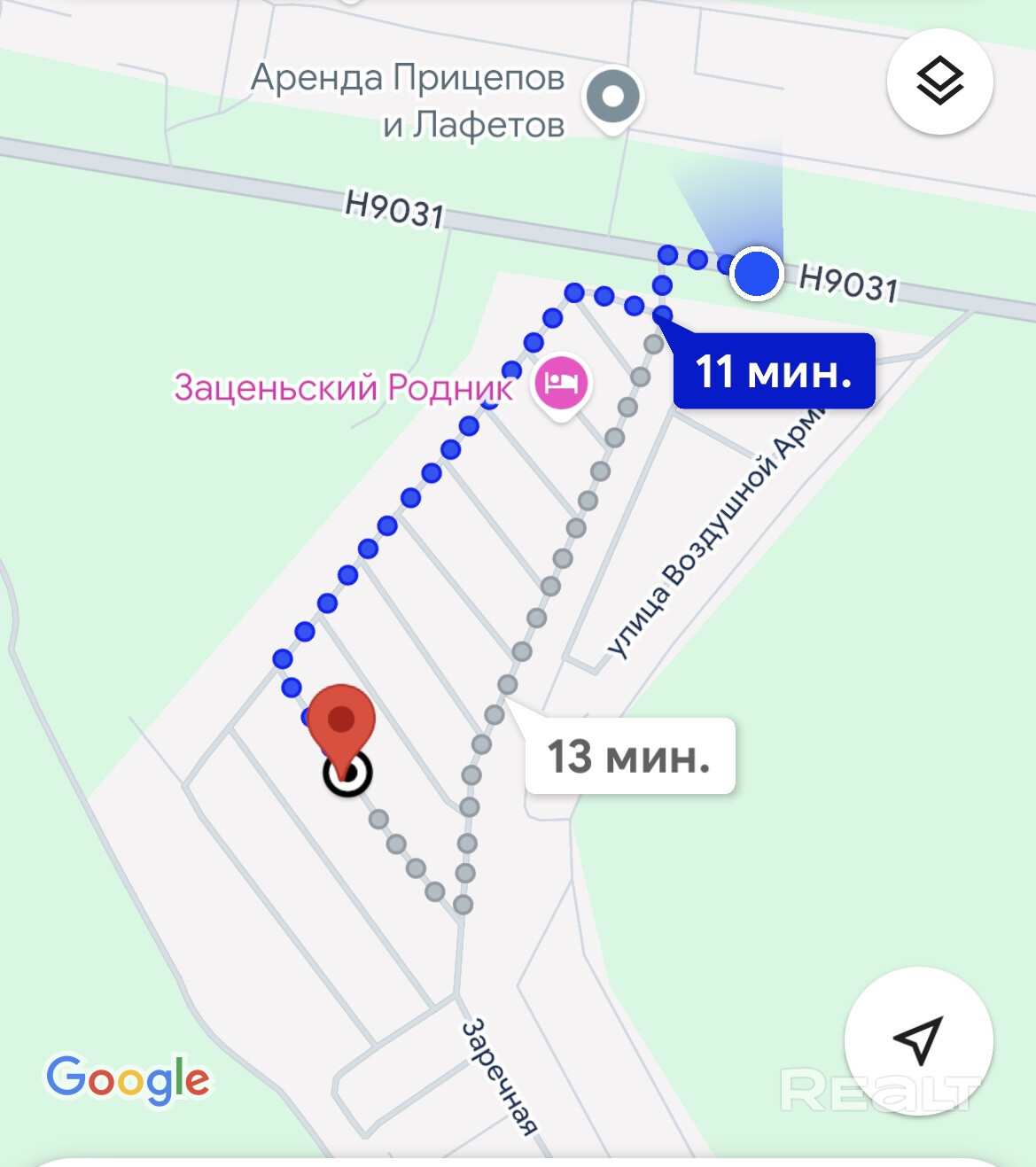The height and width of the screenshot is (1167, 1036).
Task: Select the 11 мин. route label
Action: tap(774, 371)
